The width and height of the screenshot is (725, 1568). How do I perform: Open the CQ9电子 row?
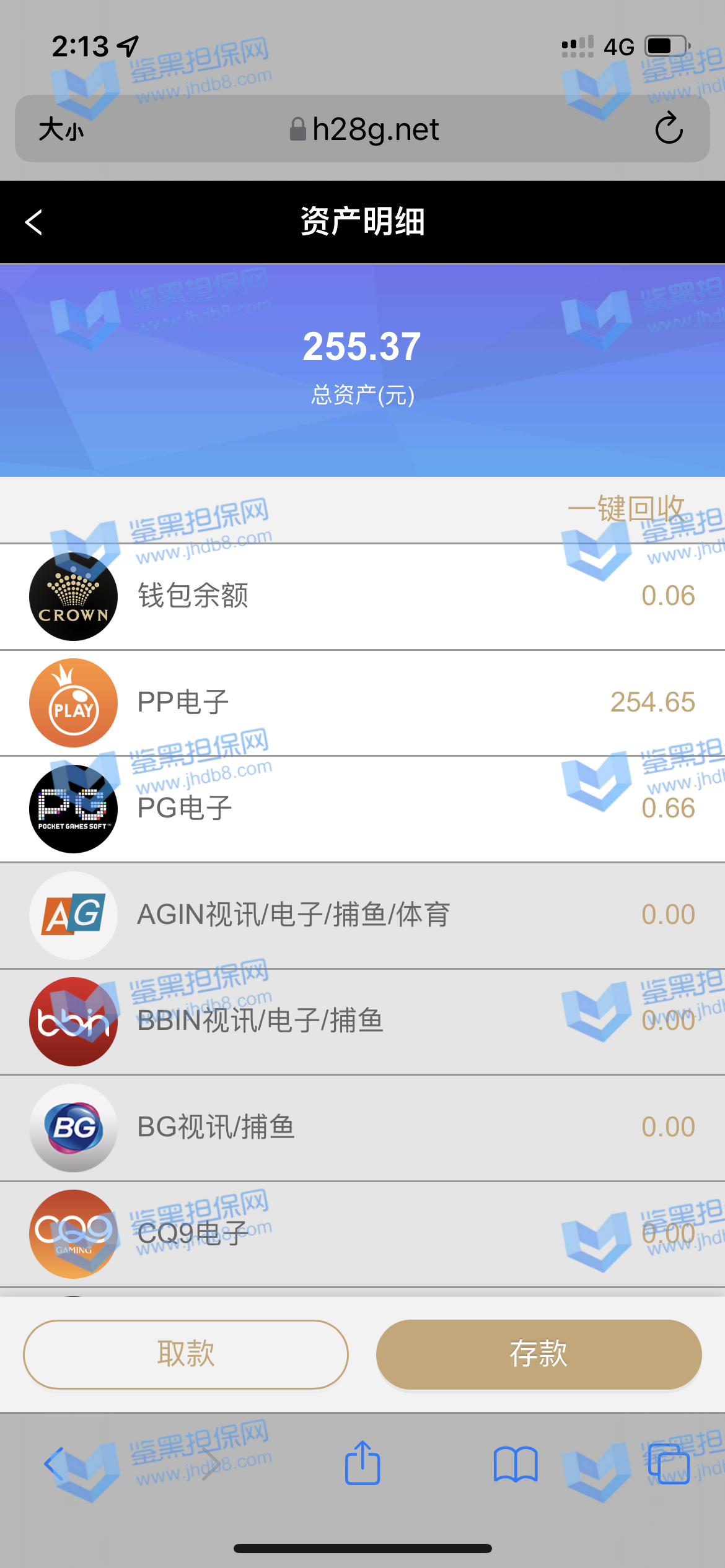(362, 1234)
